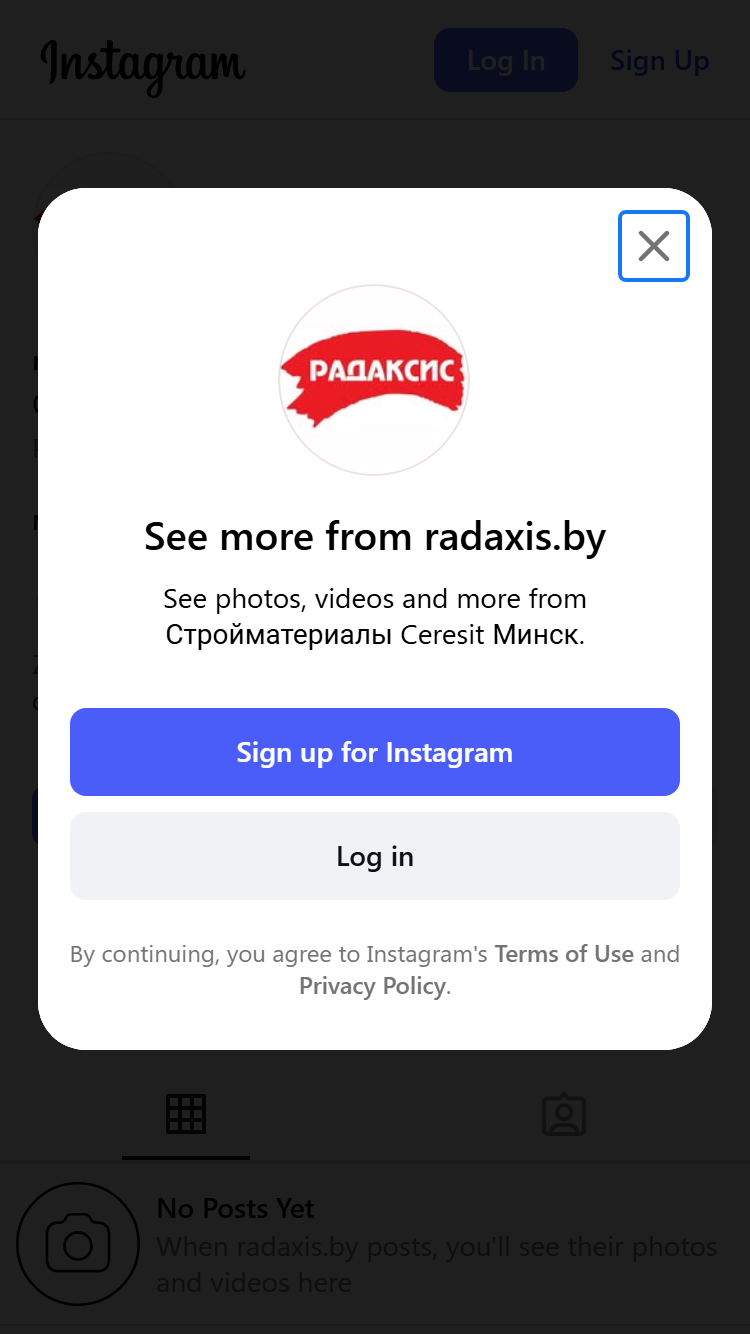Open the Privacy Policy link
The height and width of the screenshot is (1334, 750).
[372, 986]
